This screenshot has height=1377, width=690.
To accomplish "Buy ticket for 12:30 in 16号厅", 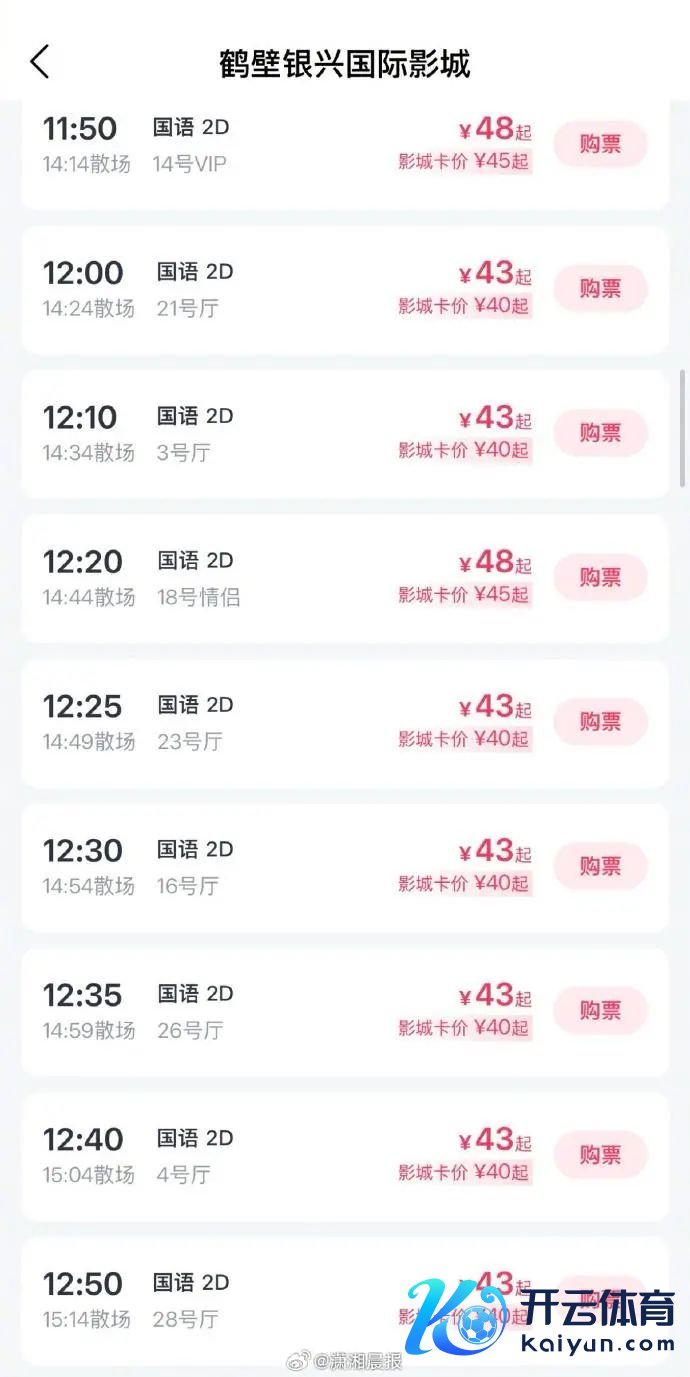I will click(x=600, y=866).
